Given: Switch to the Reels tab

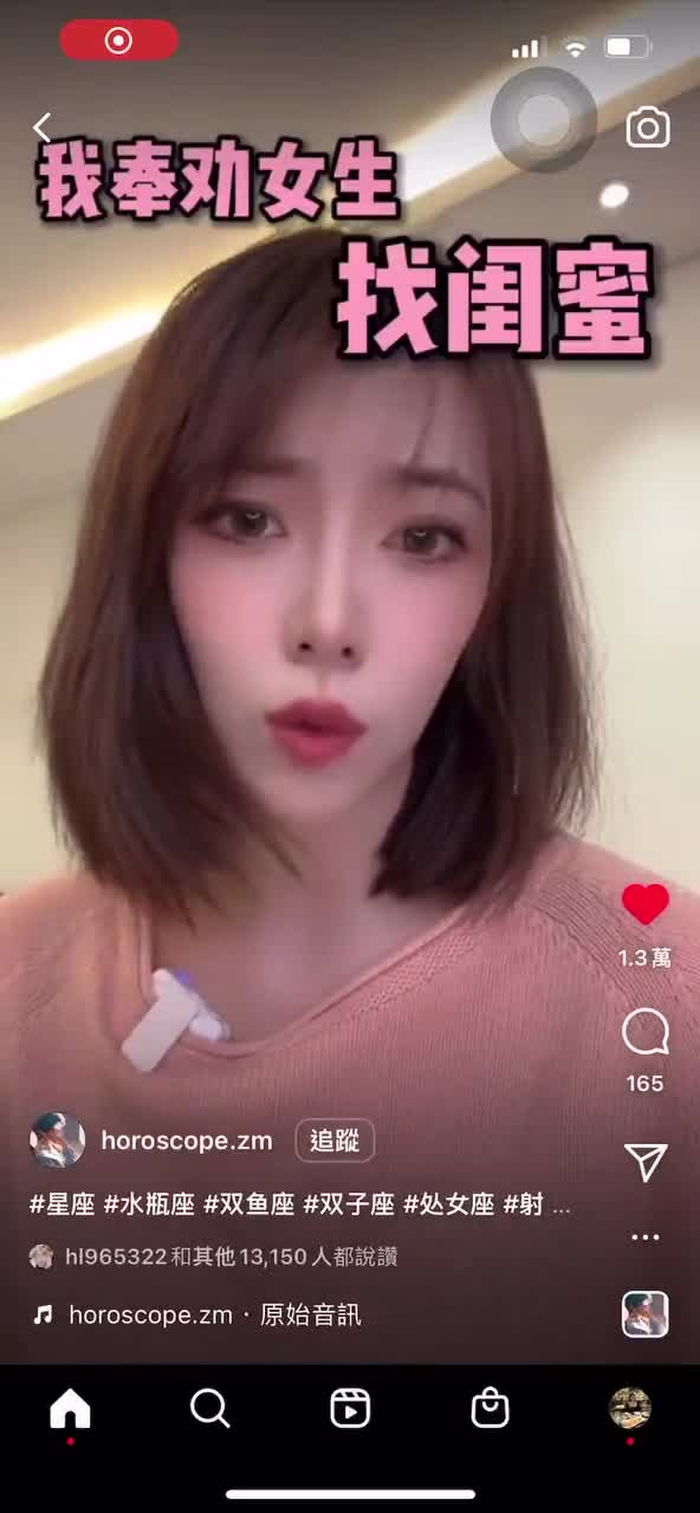Looking at the screenshot, I should click(350, 1409).
